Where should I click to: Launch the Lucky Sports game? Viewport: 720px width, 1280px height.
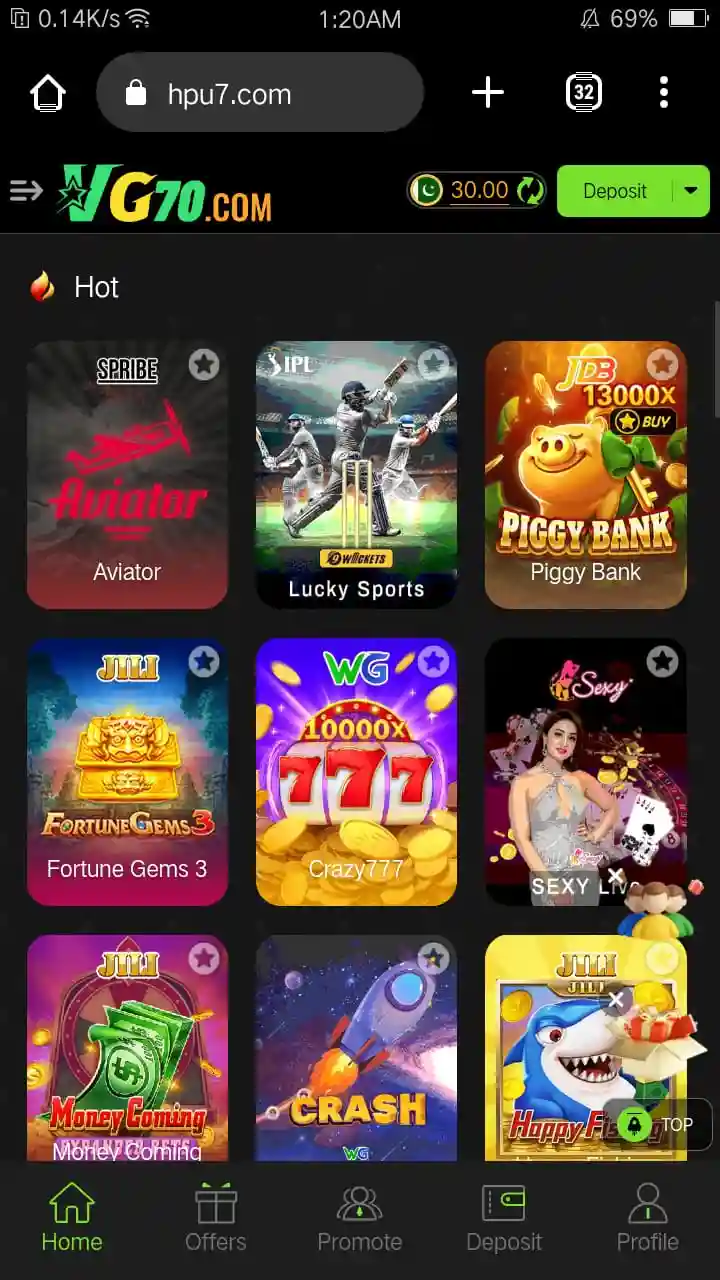tap(356, 475)
